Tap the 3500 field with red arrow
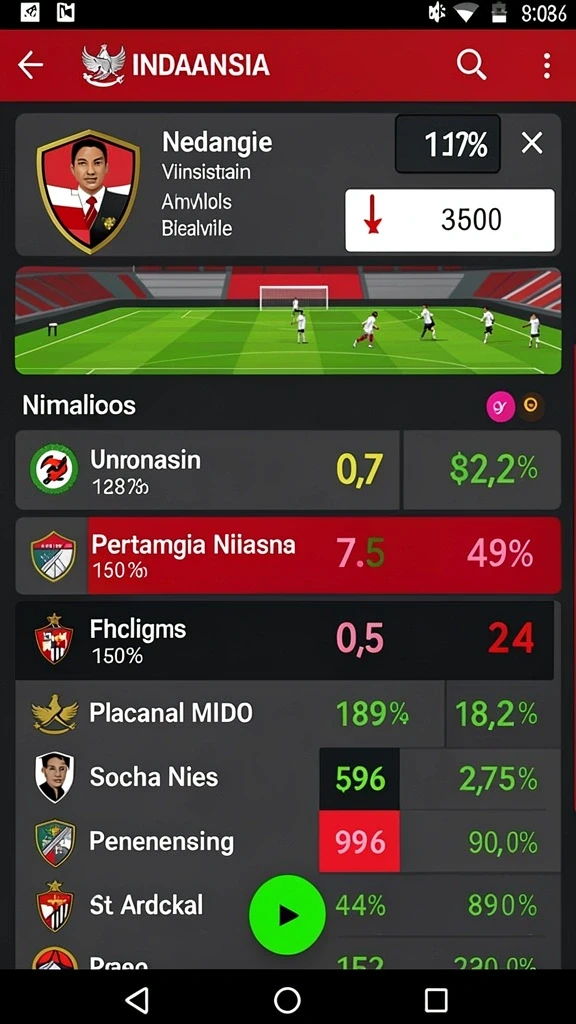 pyautogui.click(x=449, y=220)
